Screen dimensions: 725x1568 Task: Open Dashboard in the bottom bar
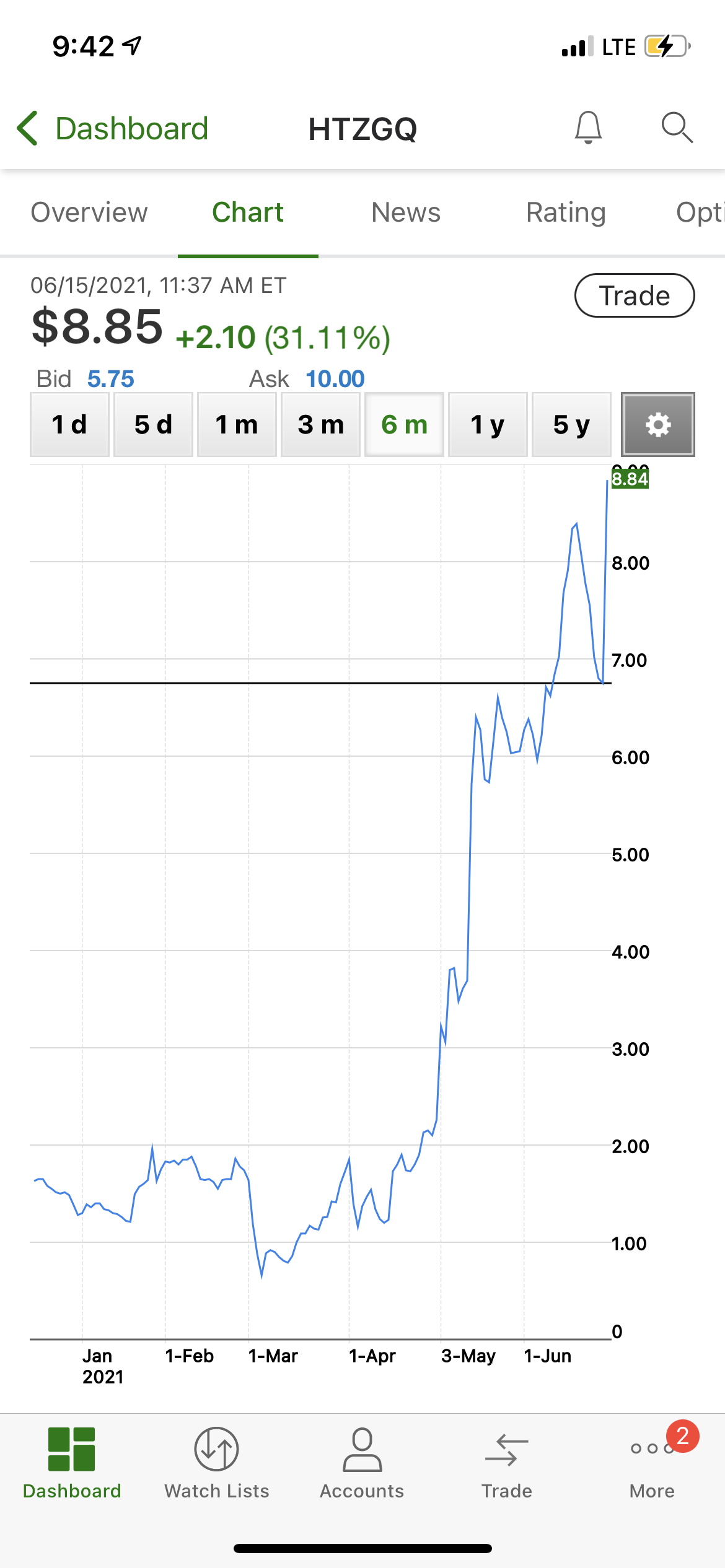pyautogui.click(x=72, y=1463)
